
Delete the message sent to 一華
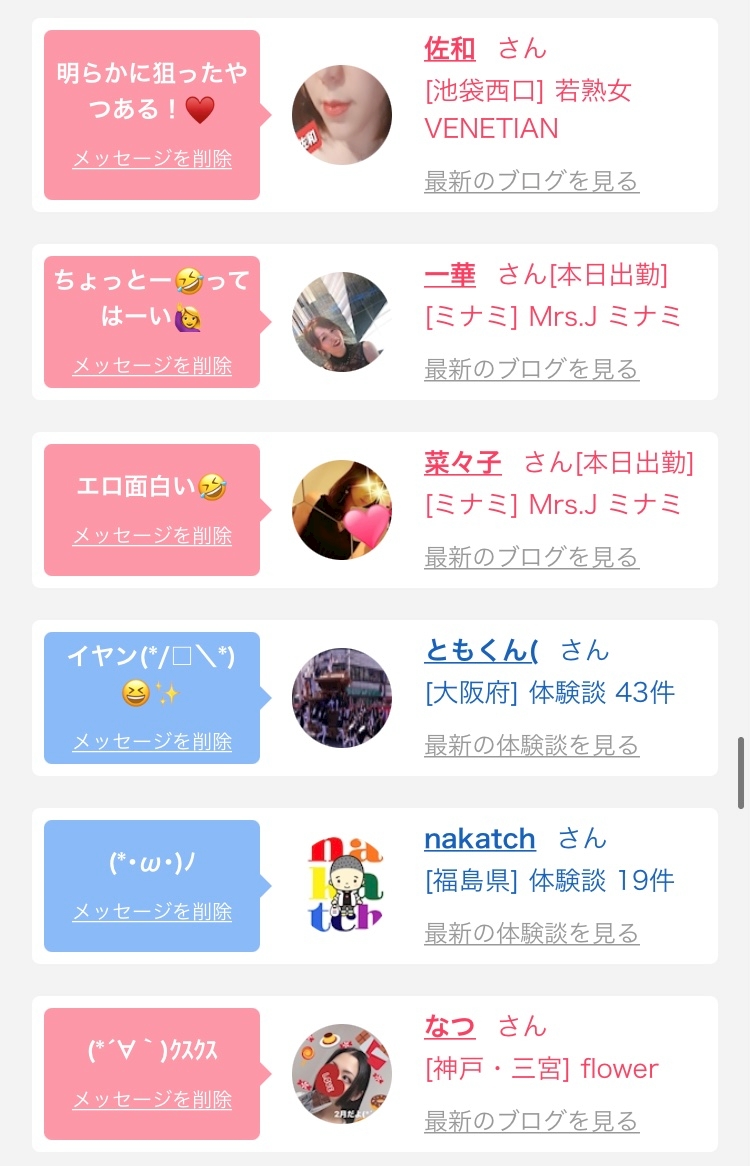pos(152,365)
